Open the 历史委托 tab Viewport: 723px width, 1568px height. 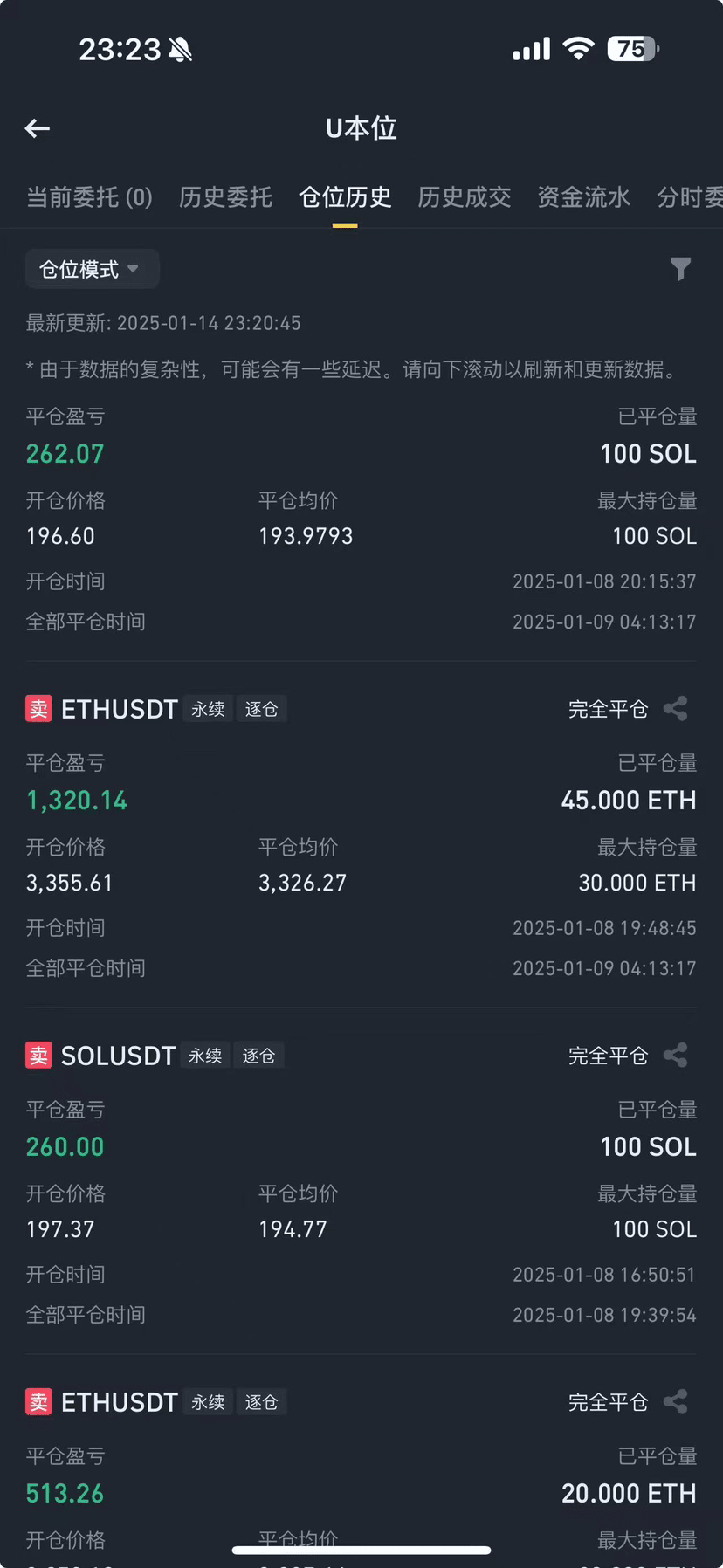pyautogui.click(x=225, y=197)
